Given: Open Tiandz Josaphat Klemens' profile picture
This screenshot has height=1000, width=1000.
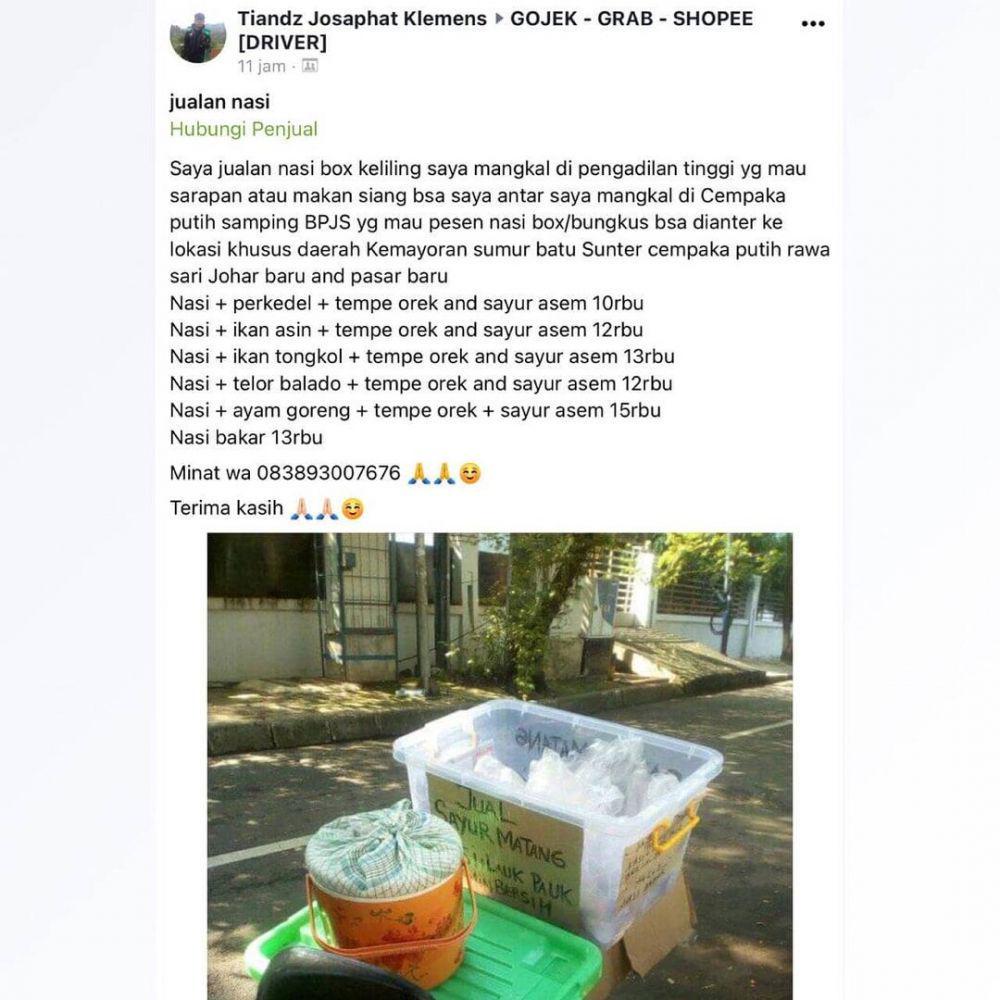Looking at the screenshot, I should click(x=198, y=39).
